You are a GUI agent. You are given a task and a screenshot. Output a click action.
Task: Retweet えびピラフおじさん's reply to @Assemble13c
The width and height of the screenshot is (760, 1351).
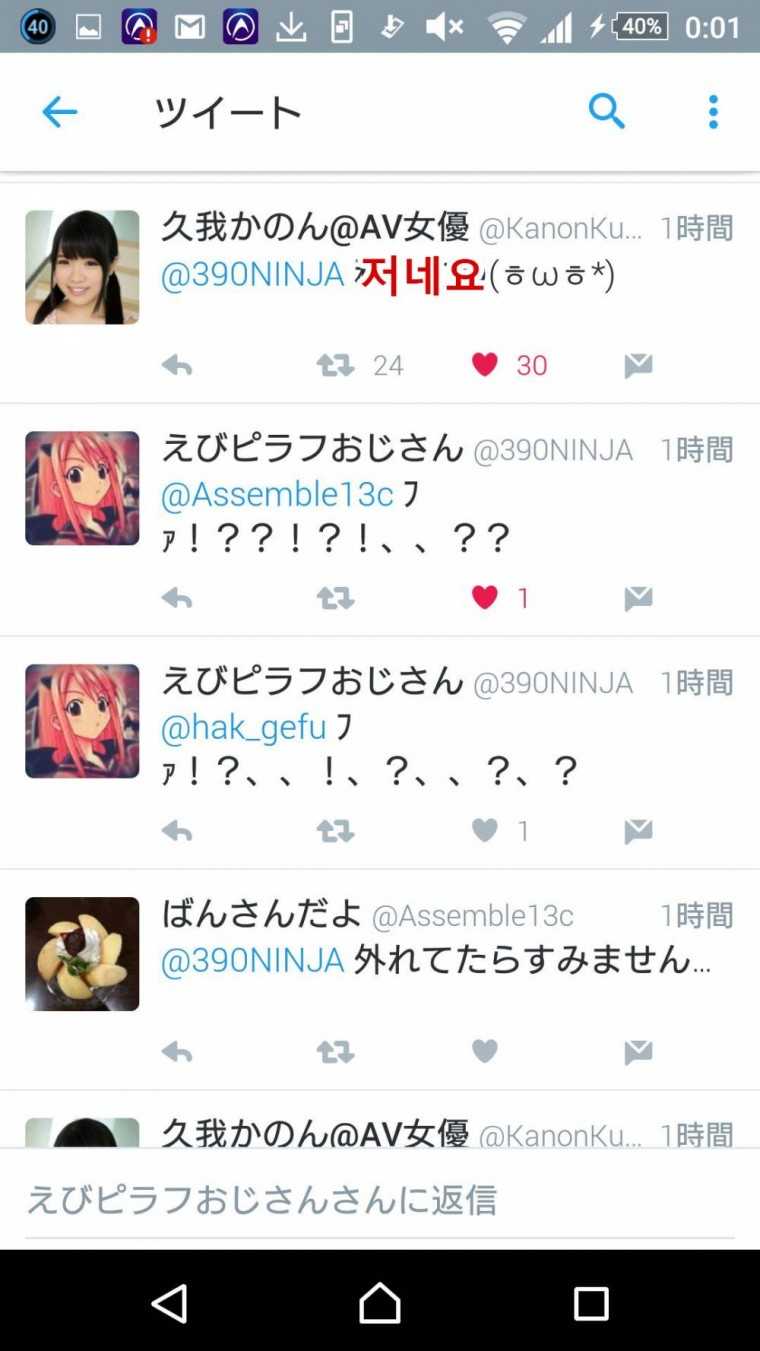(336, 598)
